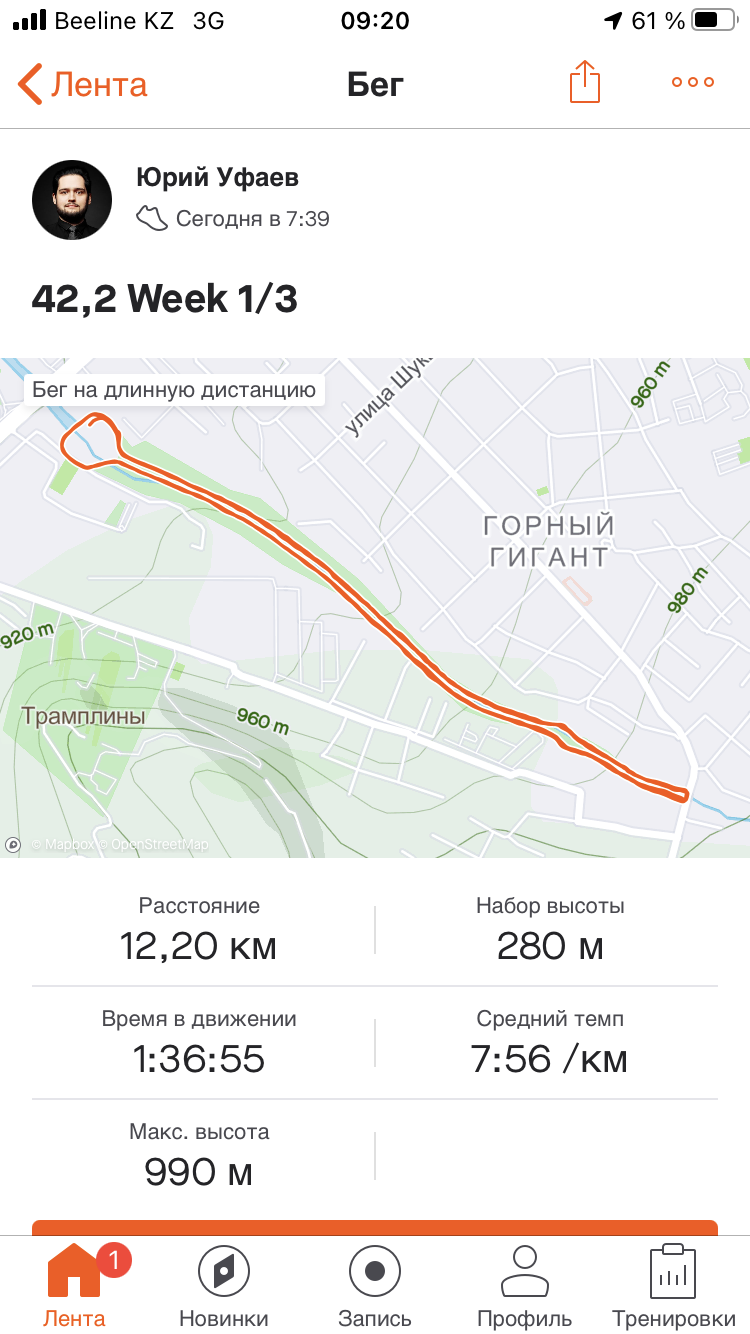Switch to the Новинки tab
Screen dimensions: 750x1334
click(x=224, y=1285)
